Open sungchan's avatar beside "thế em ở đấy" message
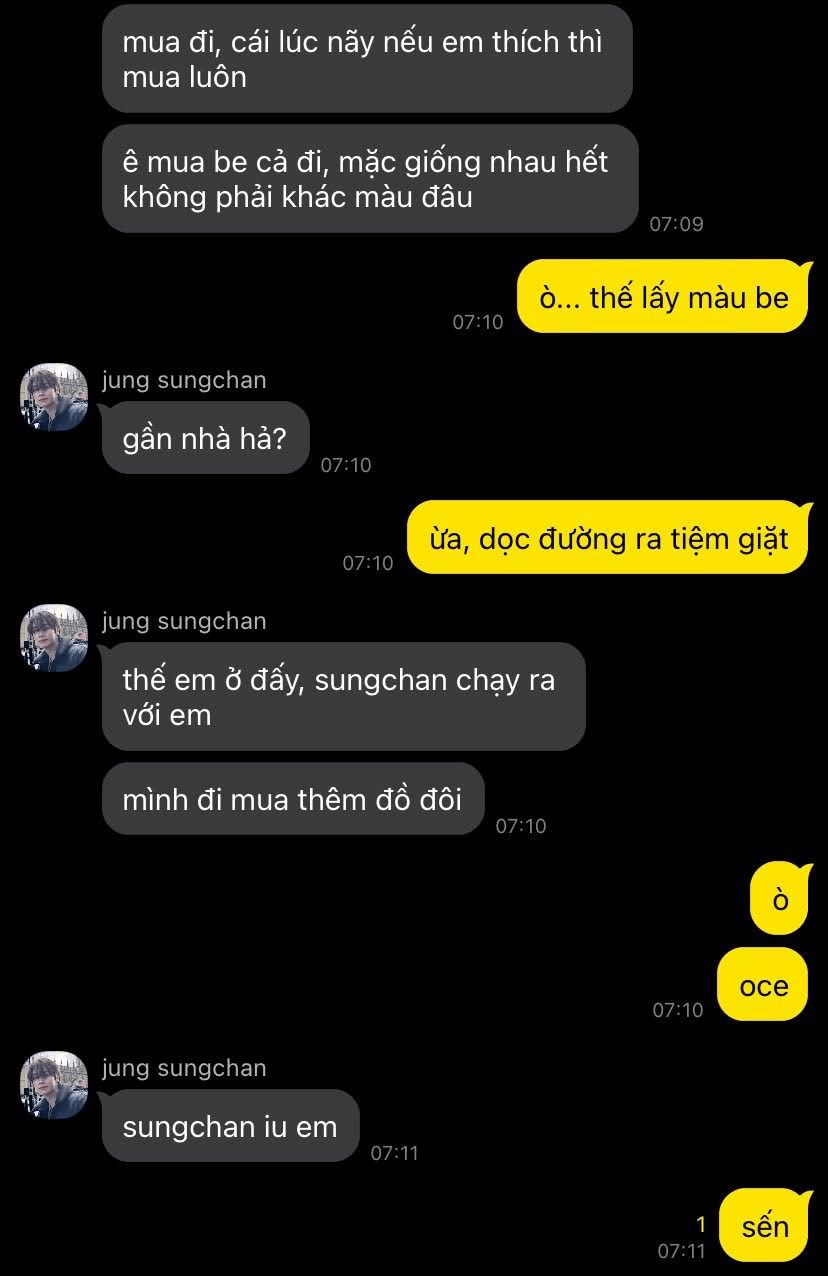828x1276 pixels. (55, 638)
